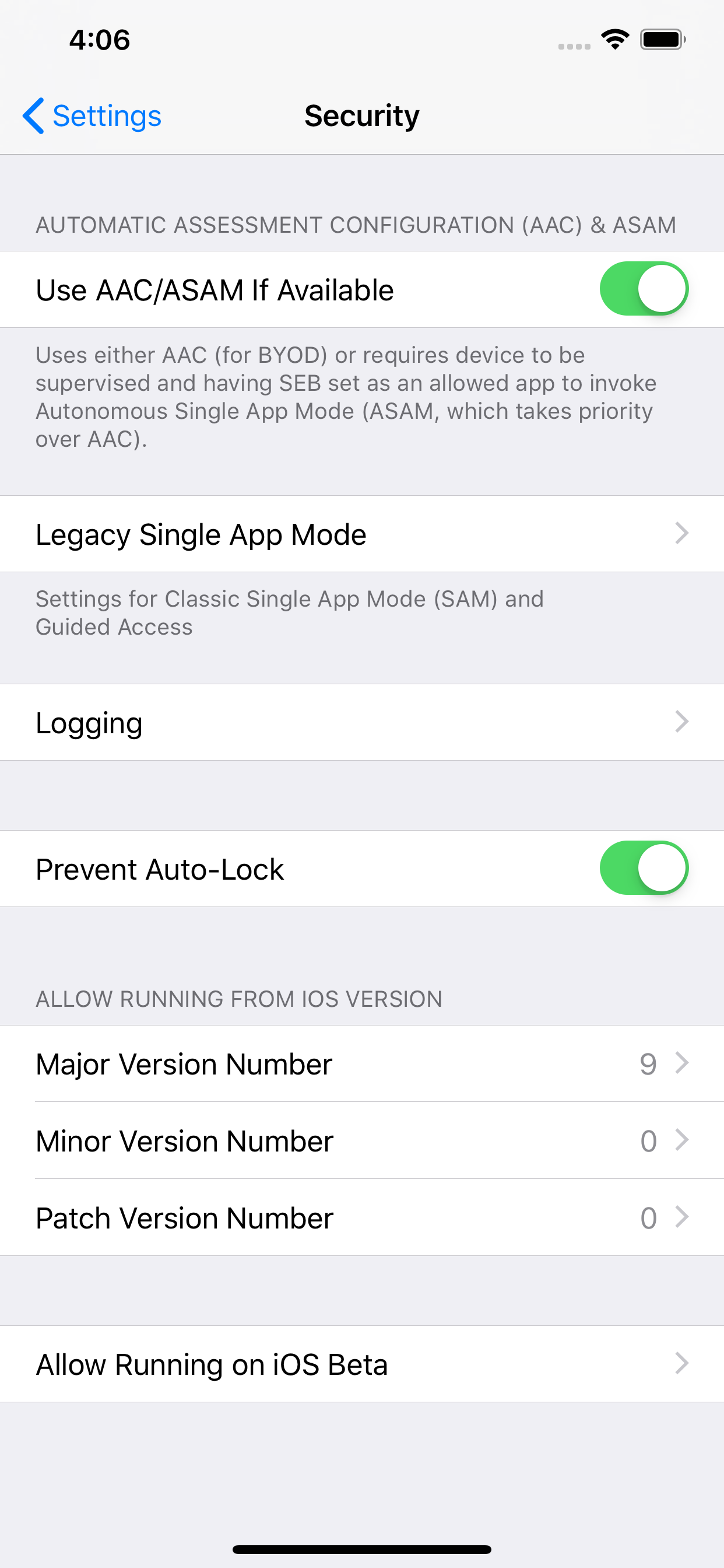Enable Prevent Auto-Lock switch again
This screenshot has height=1568, width=724.
tap(645, 869)
